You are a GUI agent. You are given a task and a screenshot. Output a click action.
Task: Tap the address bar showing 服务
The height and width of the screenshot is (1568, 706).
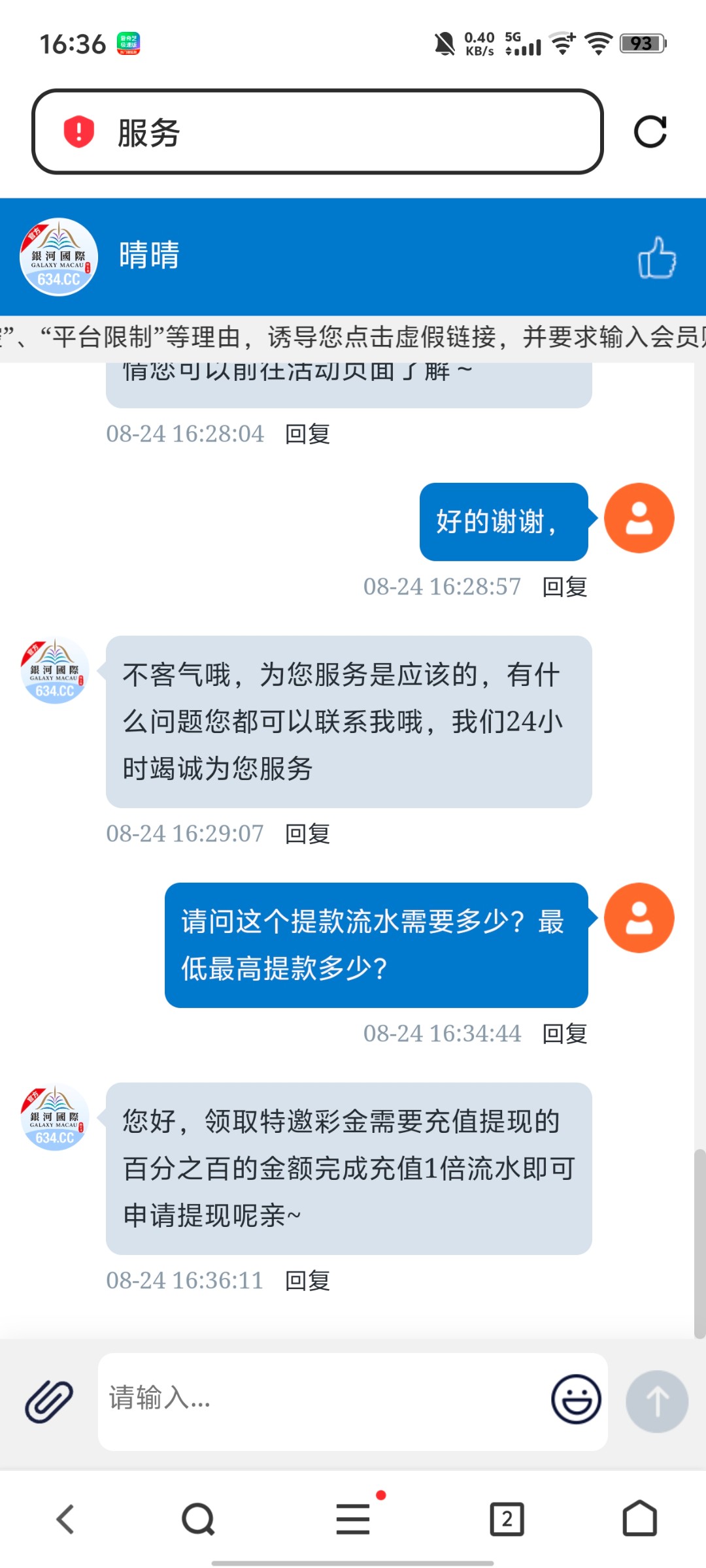[317, 132]
